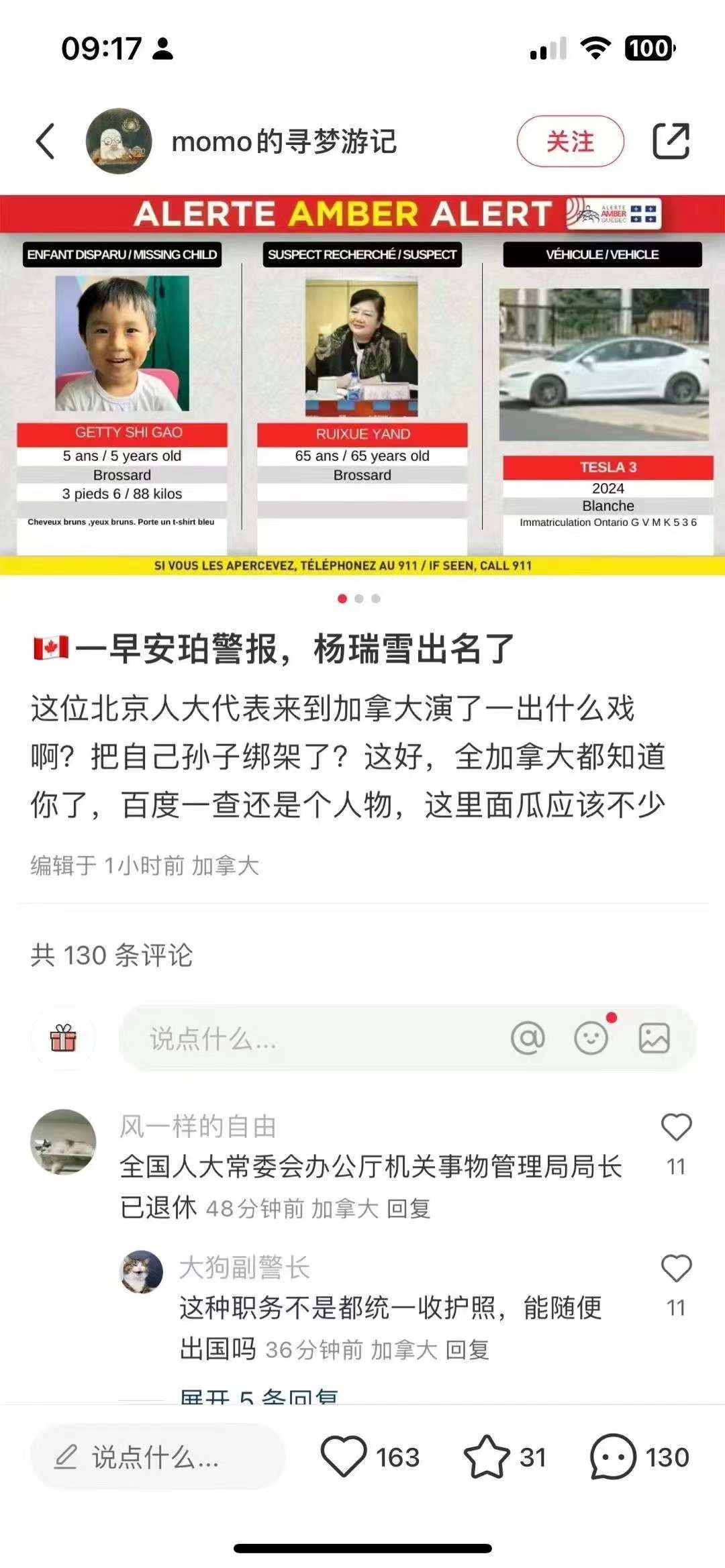Viewport: 725px width, 1568px height.
Task: Mention someone with the @ icon
Action: click(x=528, y=1038)
